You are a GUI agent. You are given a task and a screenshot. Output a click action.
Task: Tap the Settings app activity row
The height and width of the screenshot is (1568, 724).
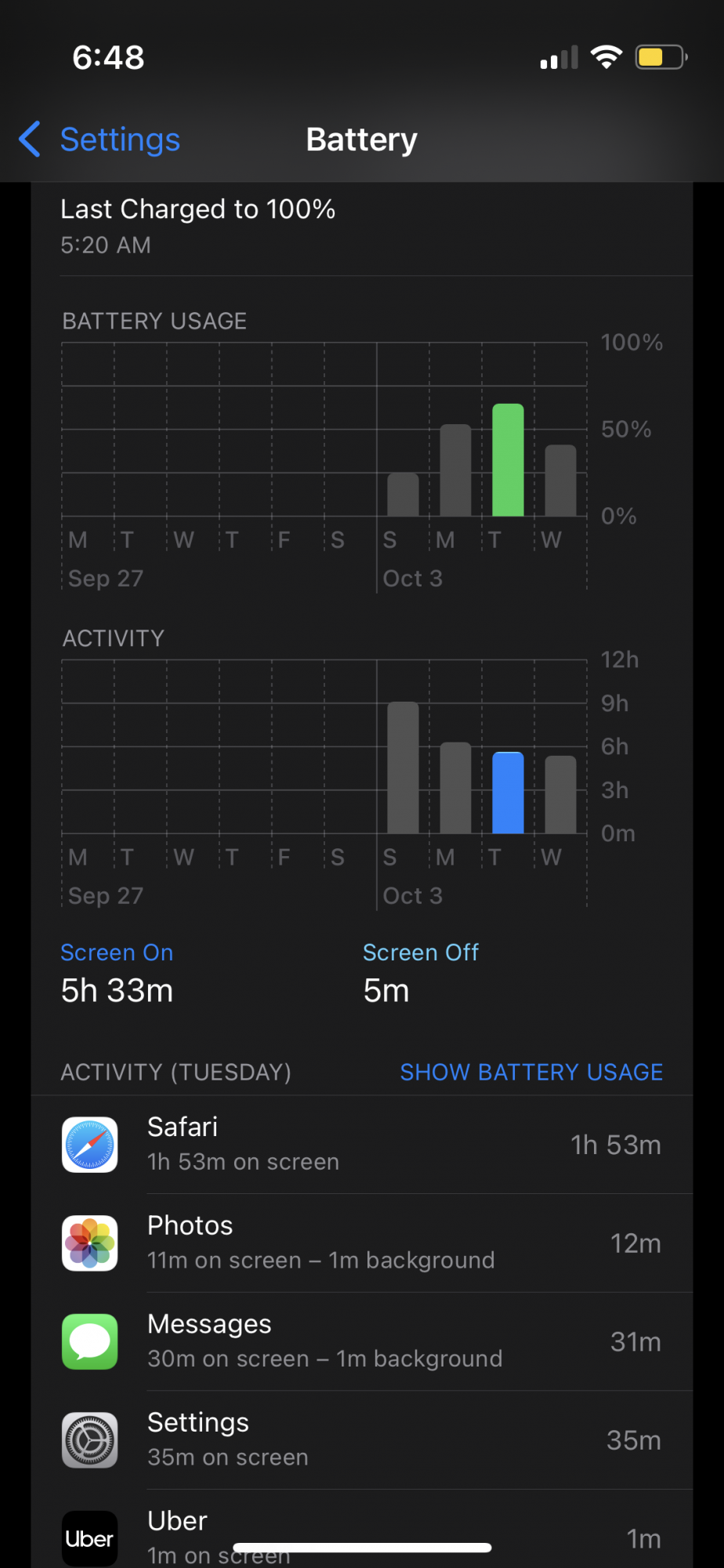tap(362, 1440)
